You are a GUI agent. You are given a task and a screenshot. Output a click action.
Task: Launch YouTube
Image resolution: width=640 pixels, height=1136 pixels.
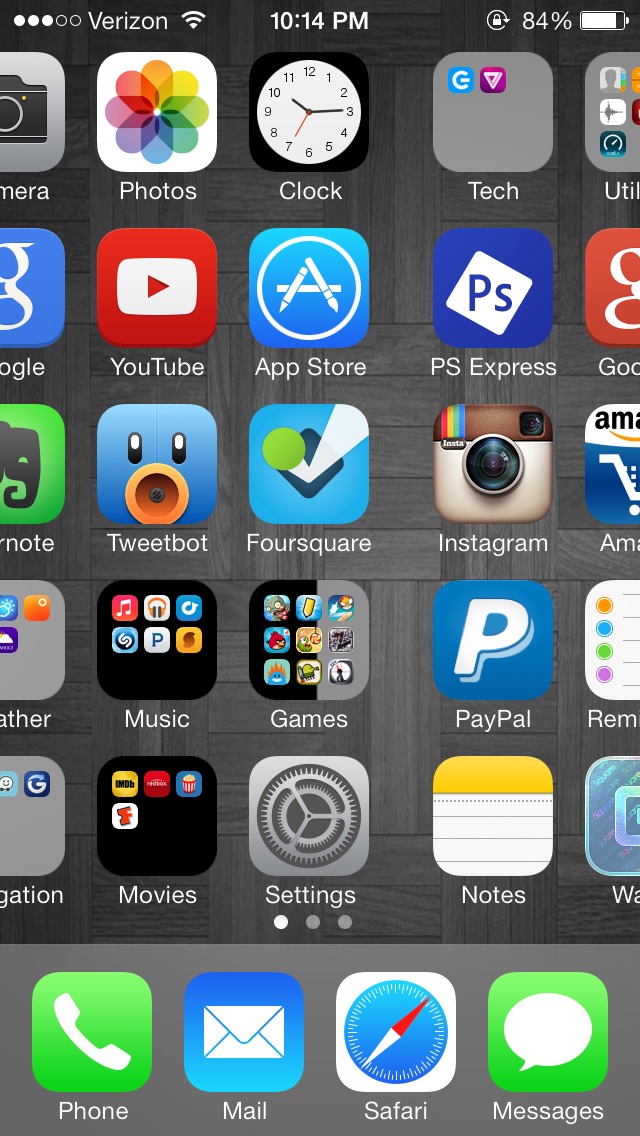coord(157,288)
